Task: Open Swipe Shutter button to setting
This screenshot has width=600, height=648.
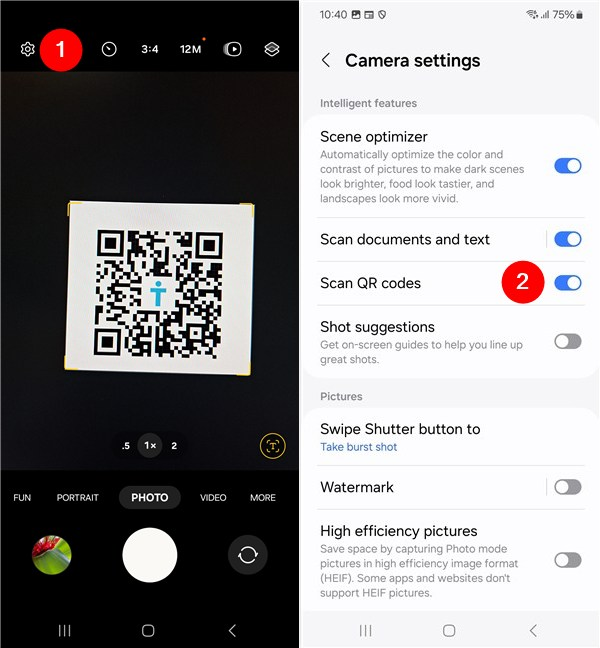Action: 400,437
